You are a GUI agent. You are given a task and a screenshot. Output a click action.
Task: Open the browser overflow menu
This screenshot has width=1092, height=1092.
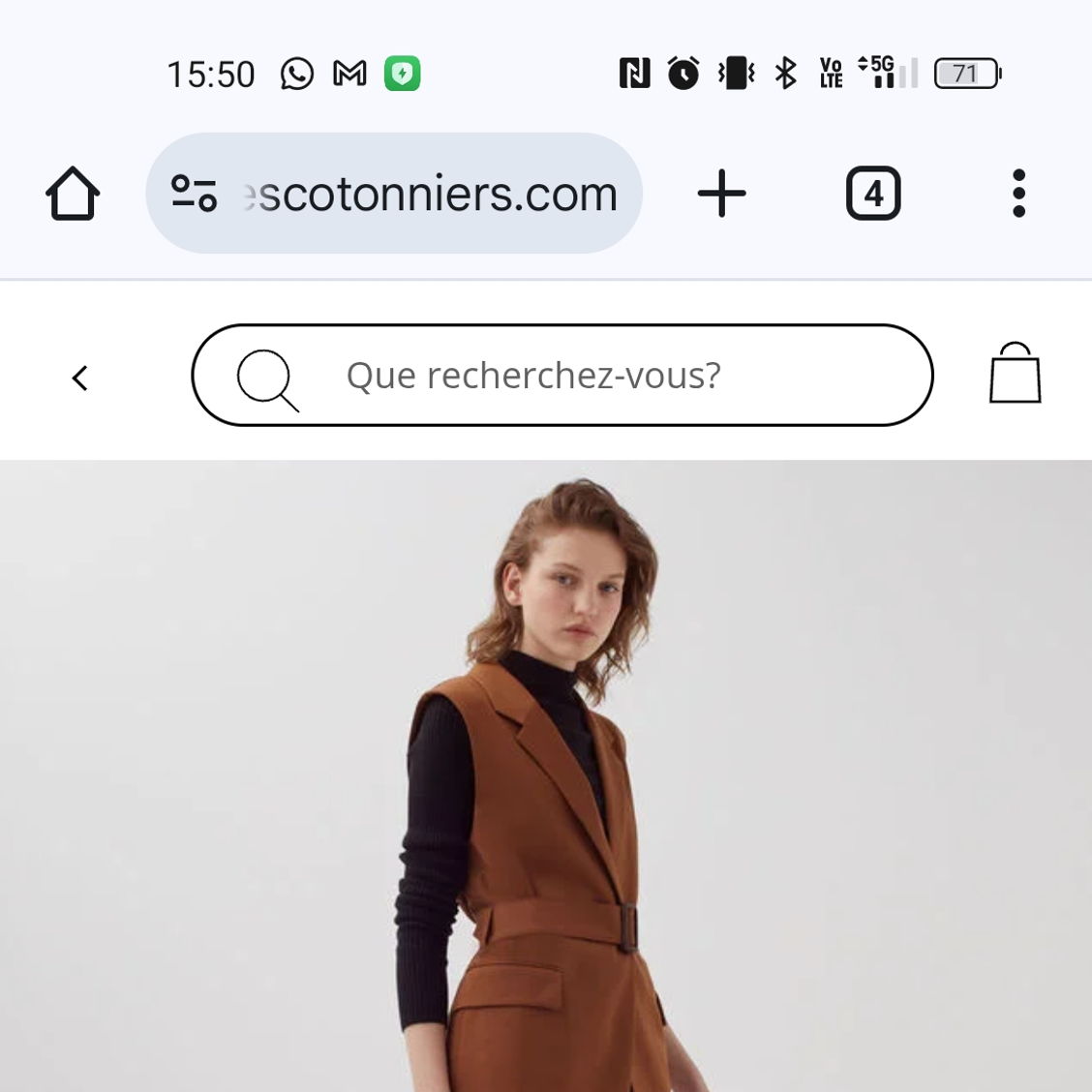(x=1017, y=194)
